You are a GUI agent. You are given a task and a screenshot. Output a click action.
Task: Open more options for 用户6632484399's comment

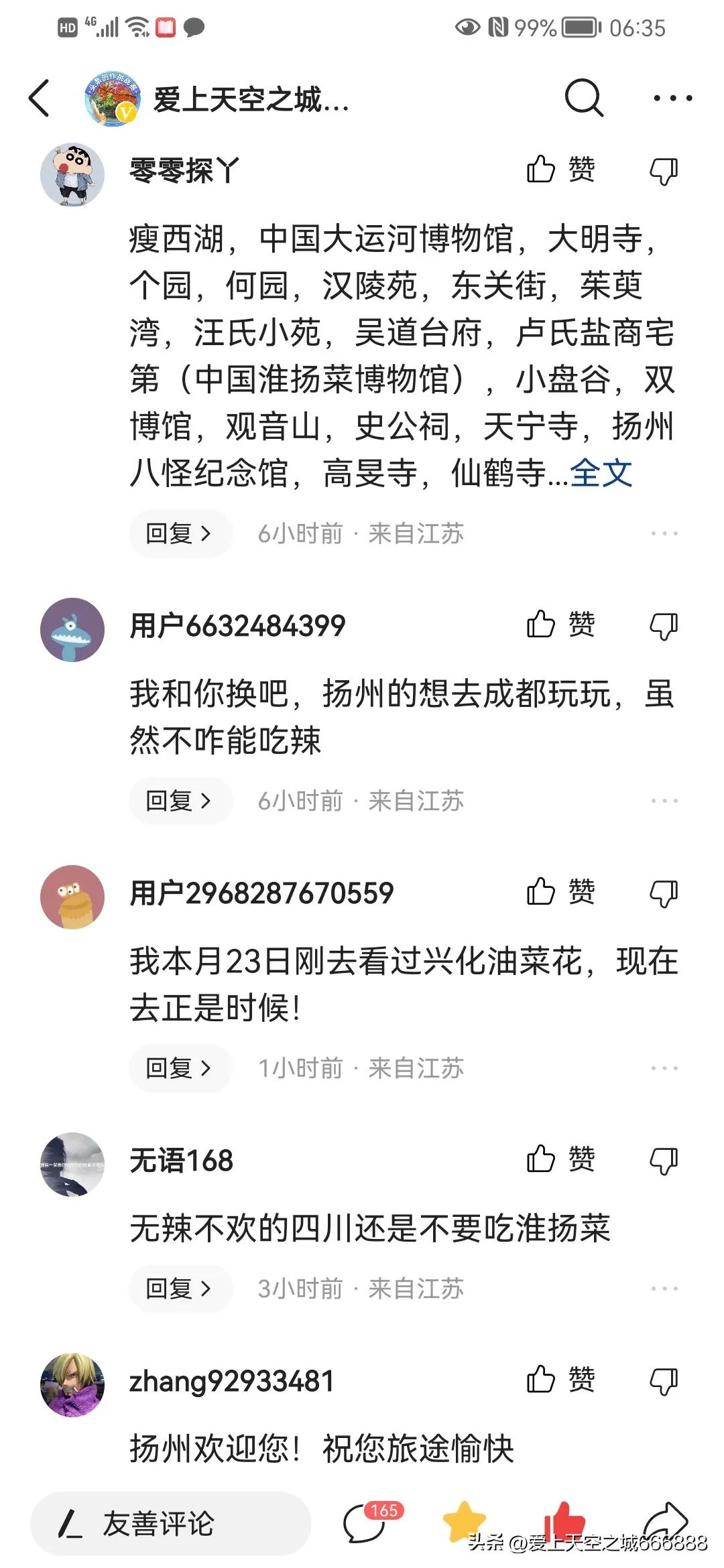(x=664, y=801)
